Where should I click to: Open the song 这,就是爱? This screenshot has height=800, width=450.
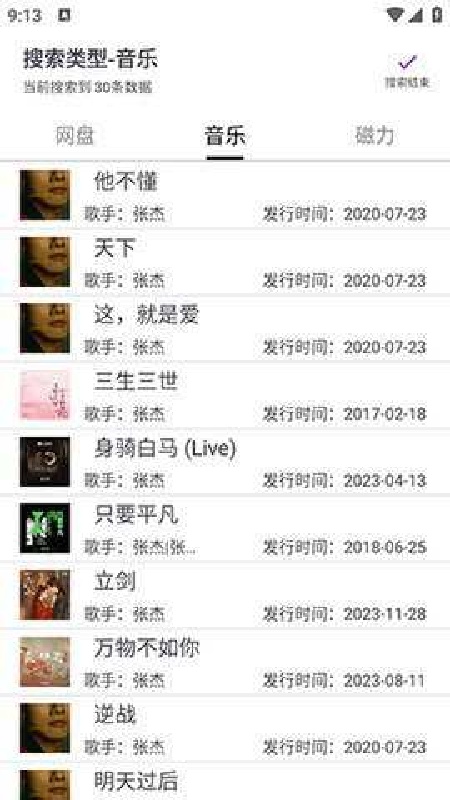click(225, 329)
